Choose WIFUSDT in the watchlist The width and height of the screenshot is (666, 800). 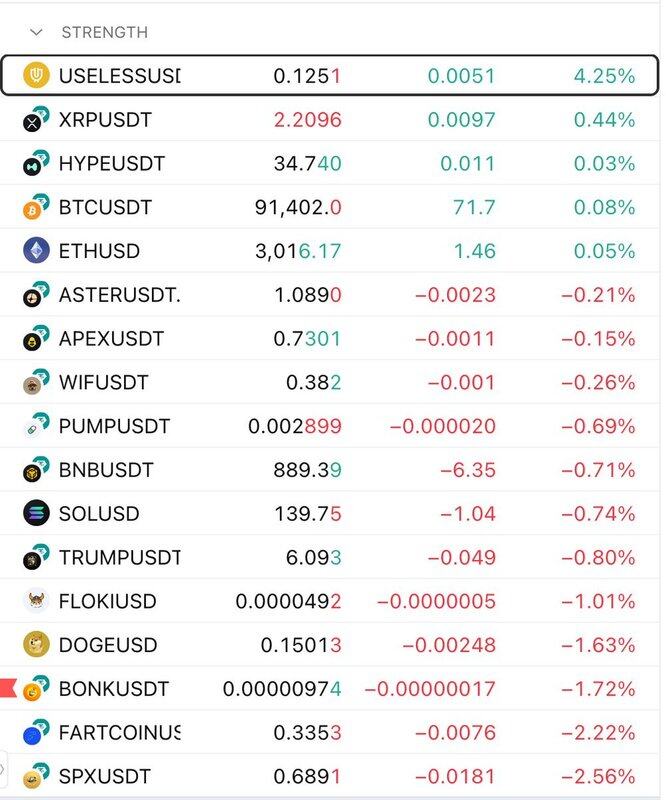point(104,382)
